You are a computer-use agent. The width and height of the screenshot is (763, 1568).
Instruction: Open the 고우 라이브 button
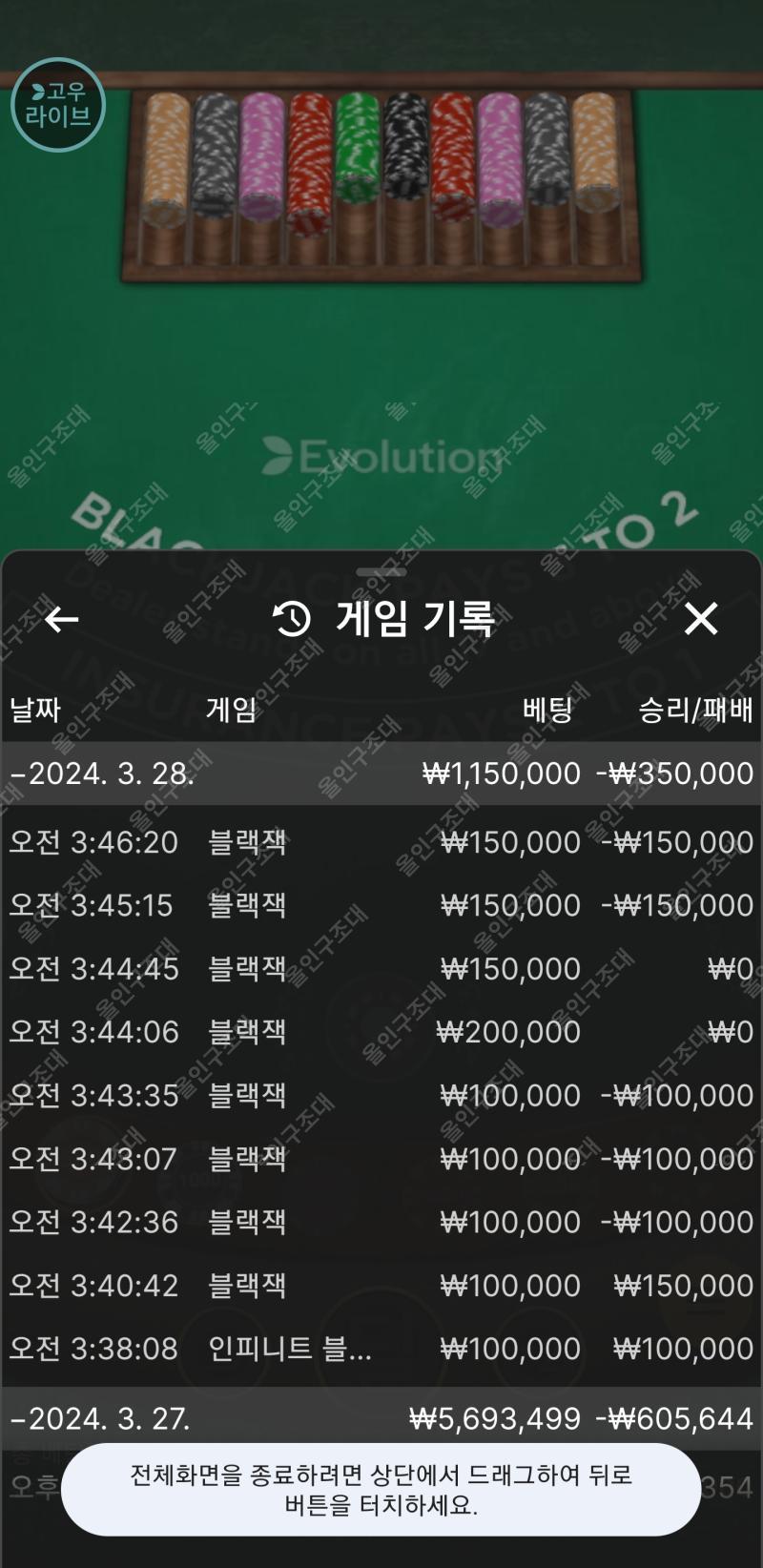point(57,105)
